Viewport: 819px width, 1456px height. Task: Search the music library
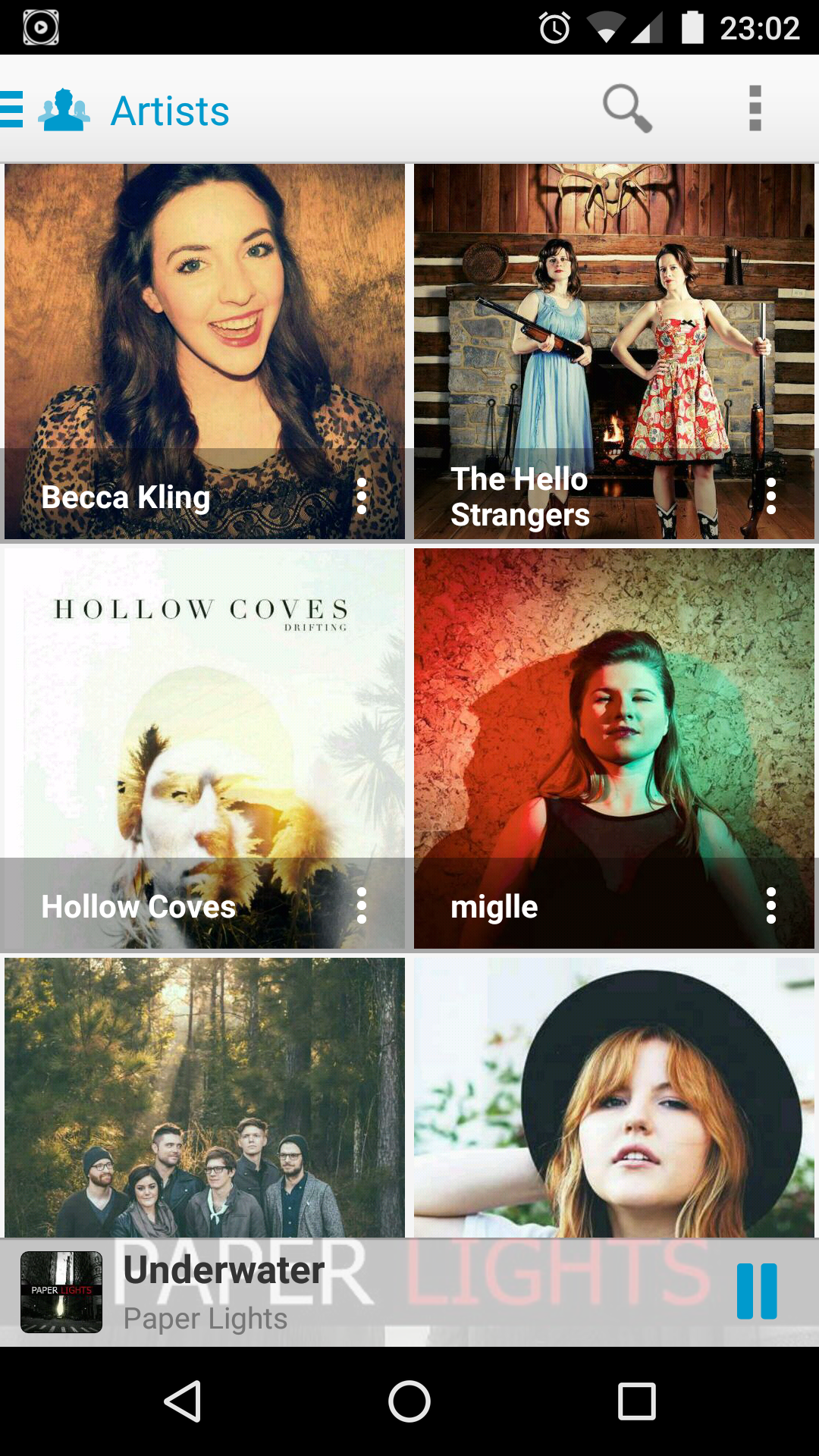pos(626,109)
